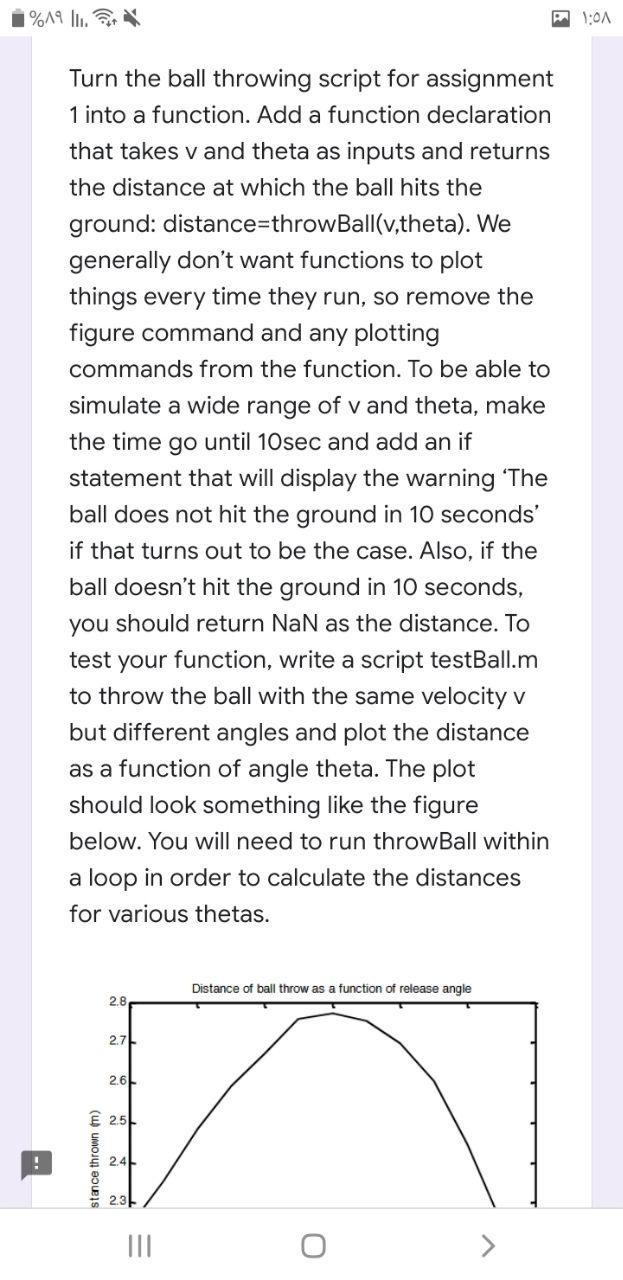The height and width of the screenshot is (1280, 623).
Task: Tap the system back arrow
Action: click(x=487, y=1245)
